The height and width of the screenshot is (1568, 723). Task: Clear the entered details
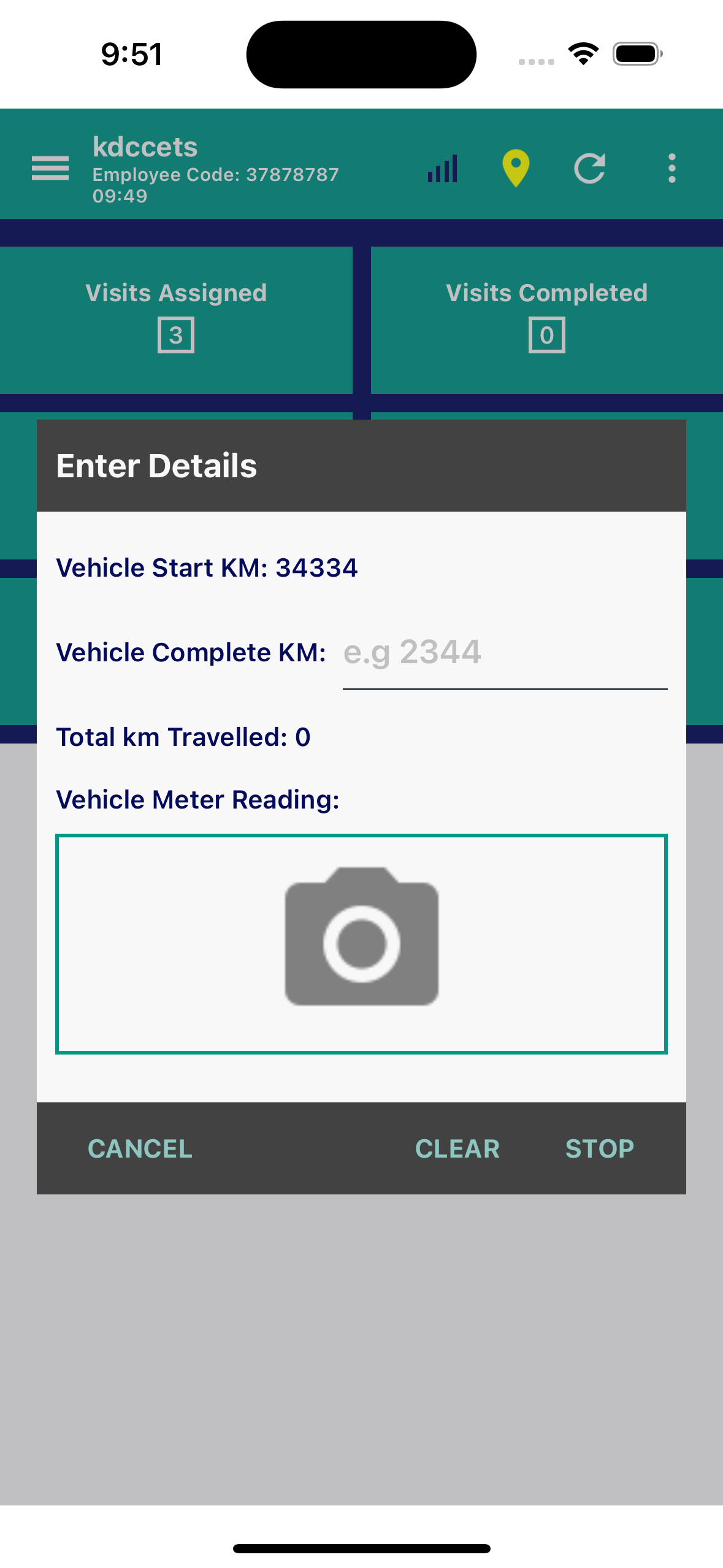click(x=457, y=1149)
